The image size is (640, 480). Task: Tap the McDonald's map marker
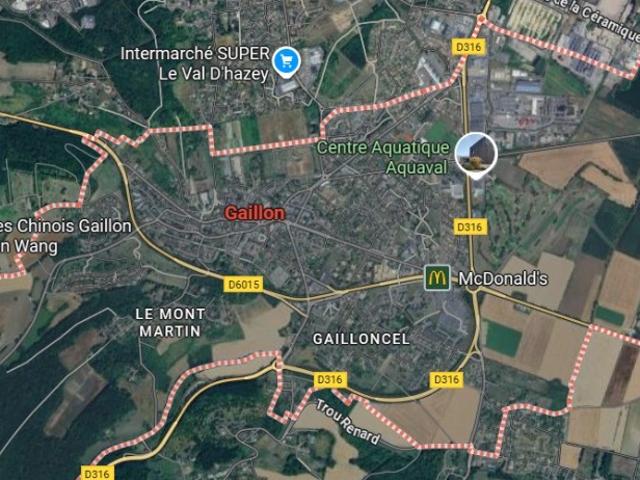436,277
